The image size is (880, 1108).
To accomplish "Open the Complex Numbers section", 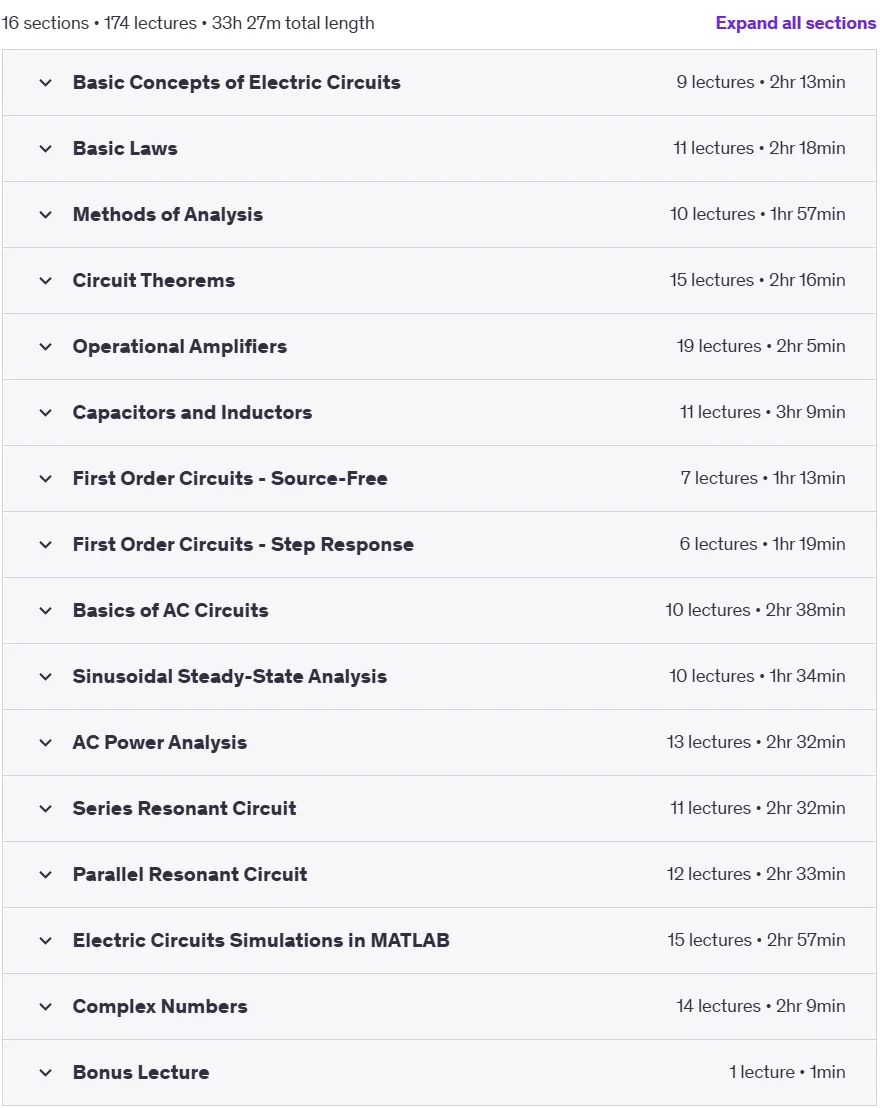I will pyautogui.click(x=439, y=1007).
